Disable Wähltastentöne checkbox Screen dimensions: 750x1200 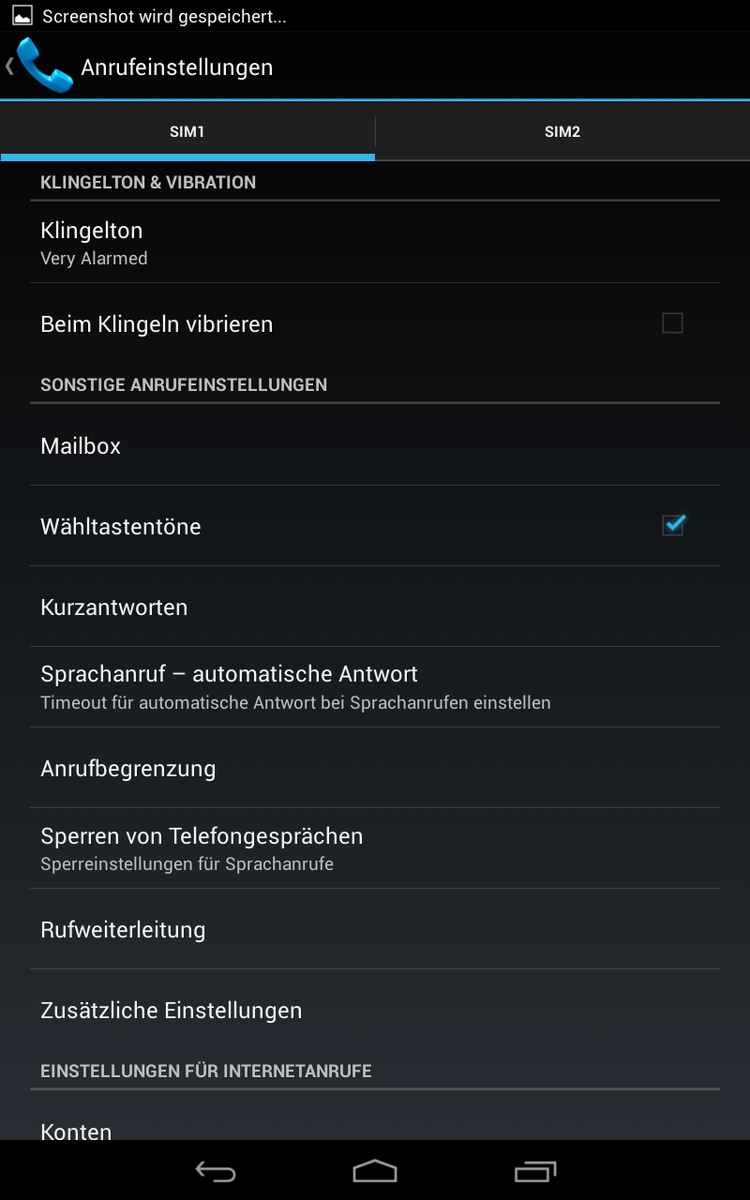[x=673, y=525]
